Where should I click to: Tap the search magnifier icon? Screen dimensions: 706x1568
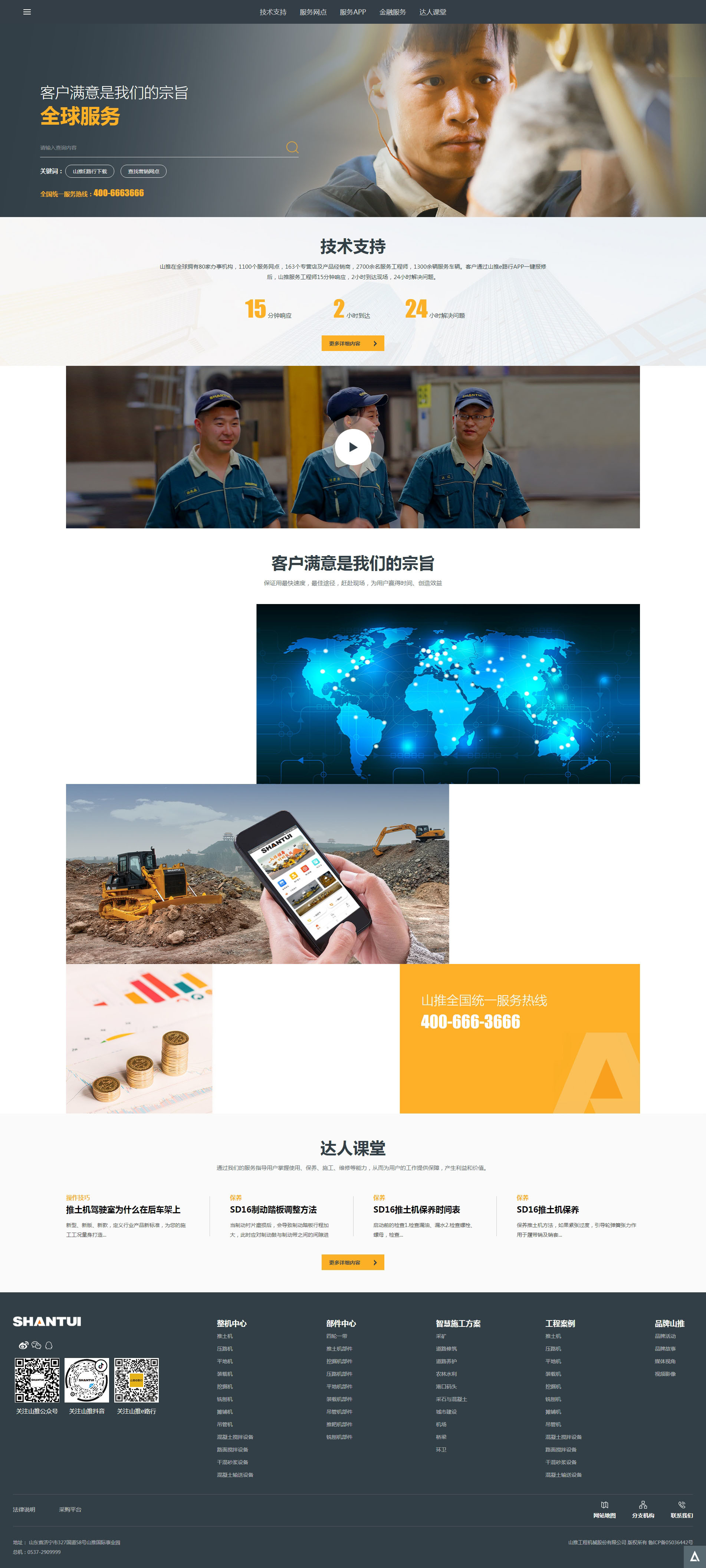tap(292, 147)
